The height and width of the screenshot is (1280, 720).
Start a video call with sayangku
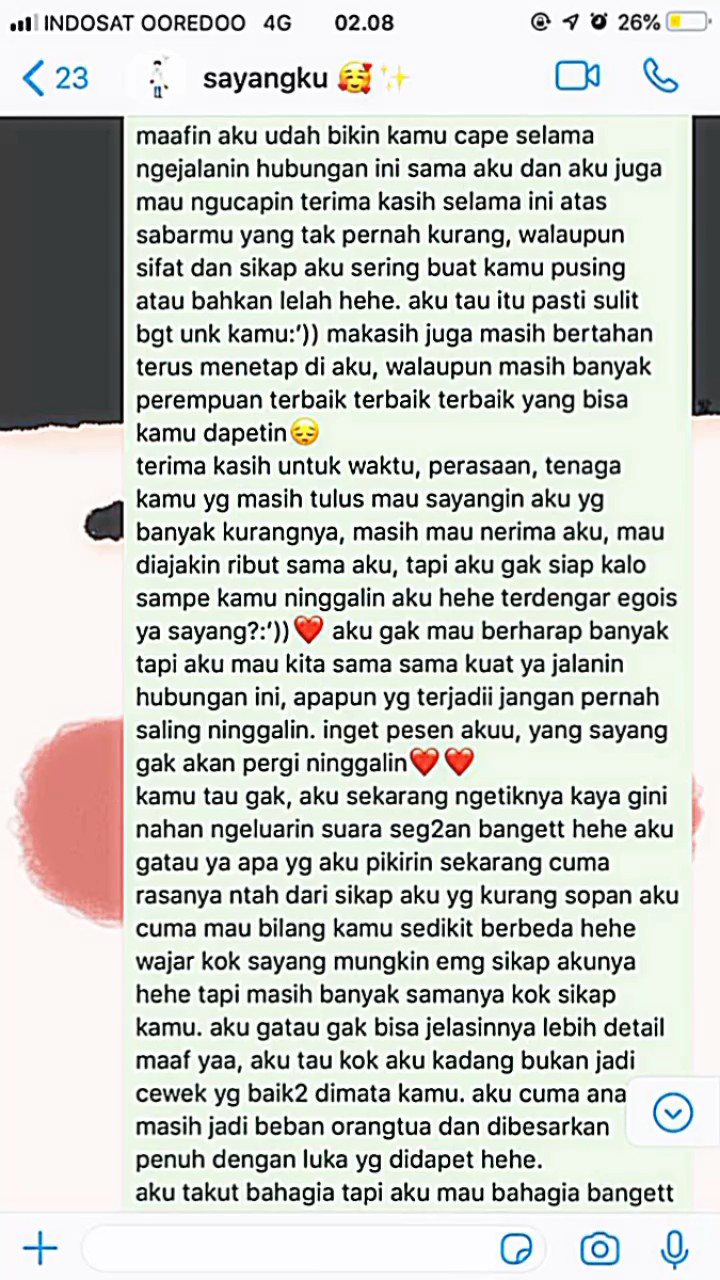click(x=577, y=77)
